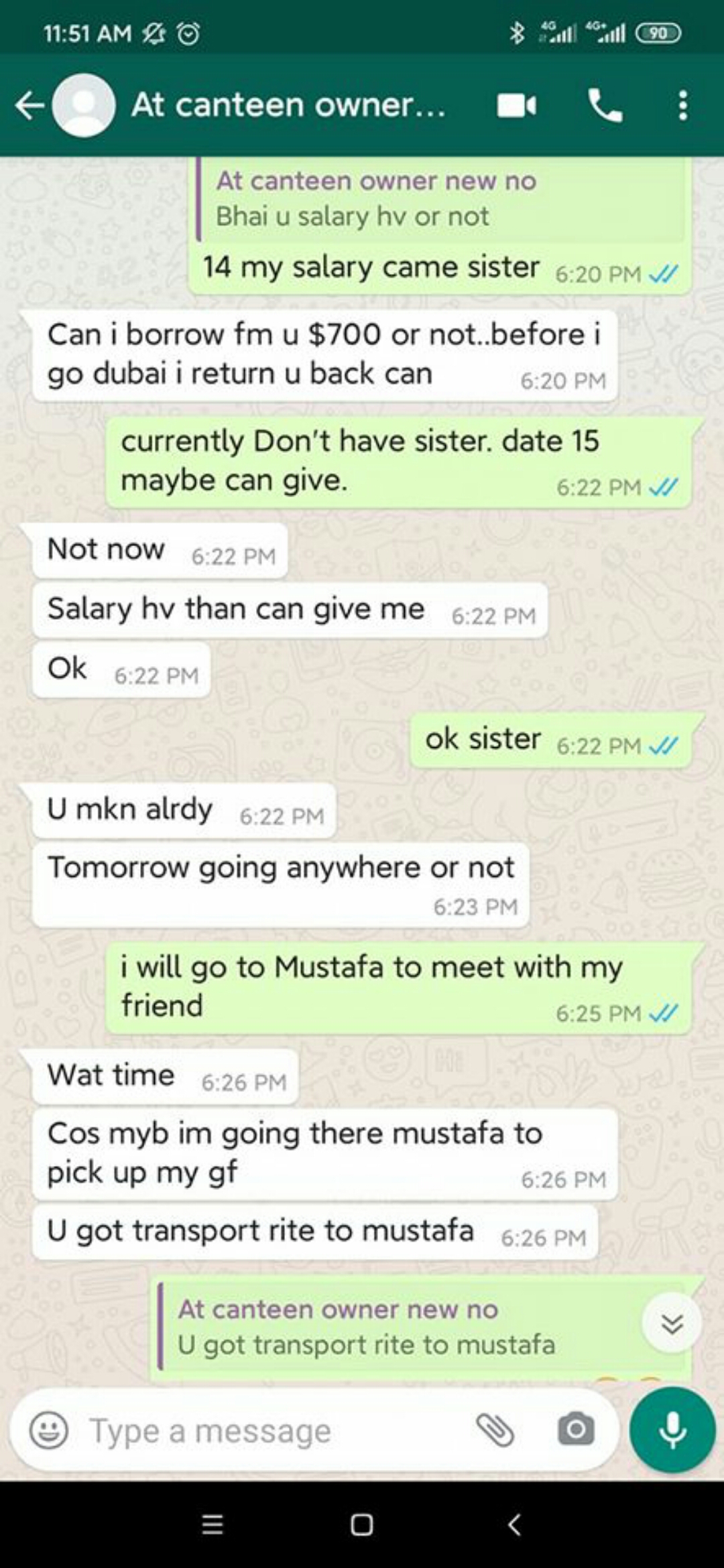Start a voice call

(x=605, y=106)
